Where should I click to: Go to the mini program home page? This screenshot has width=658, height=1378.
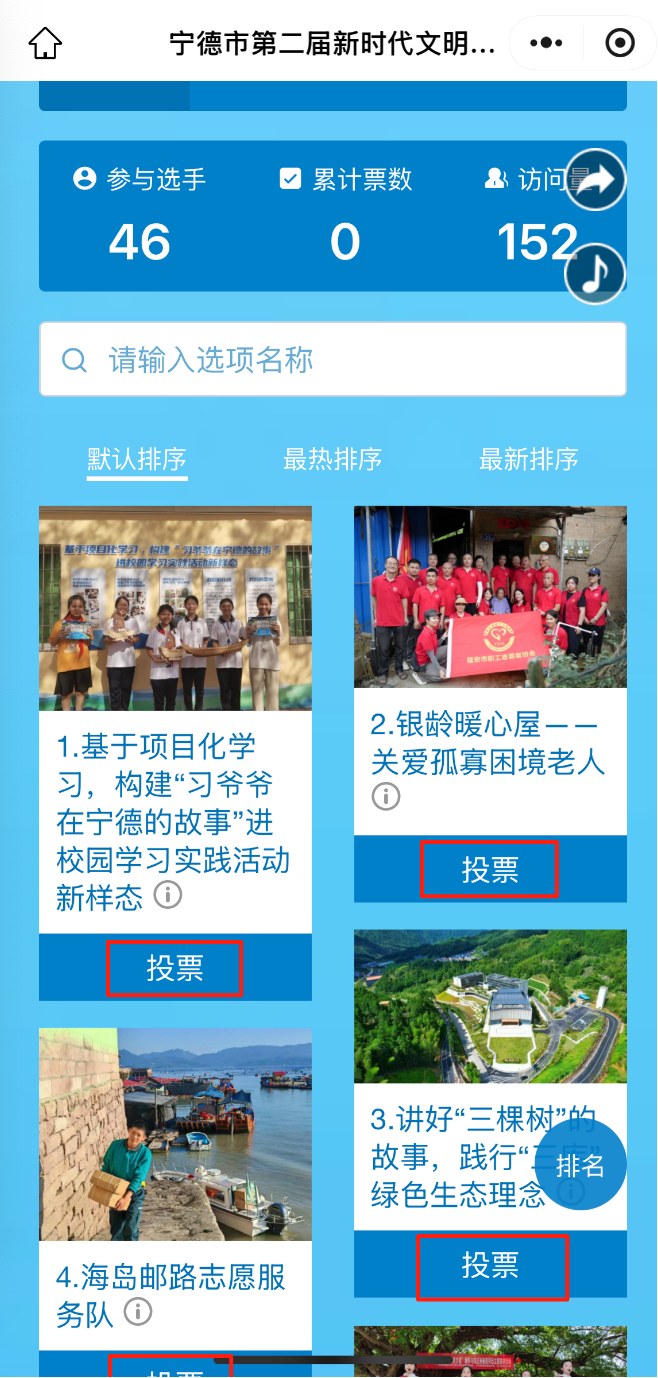pos(45,43)
